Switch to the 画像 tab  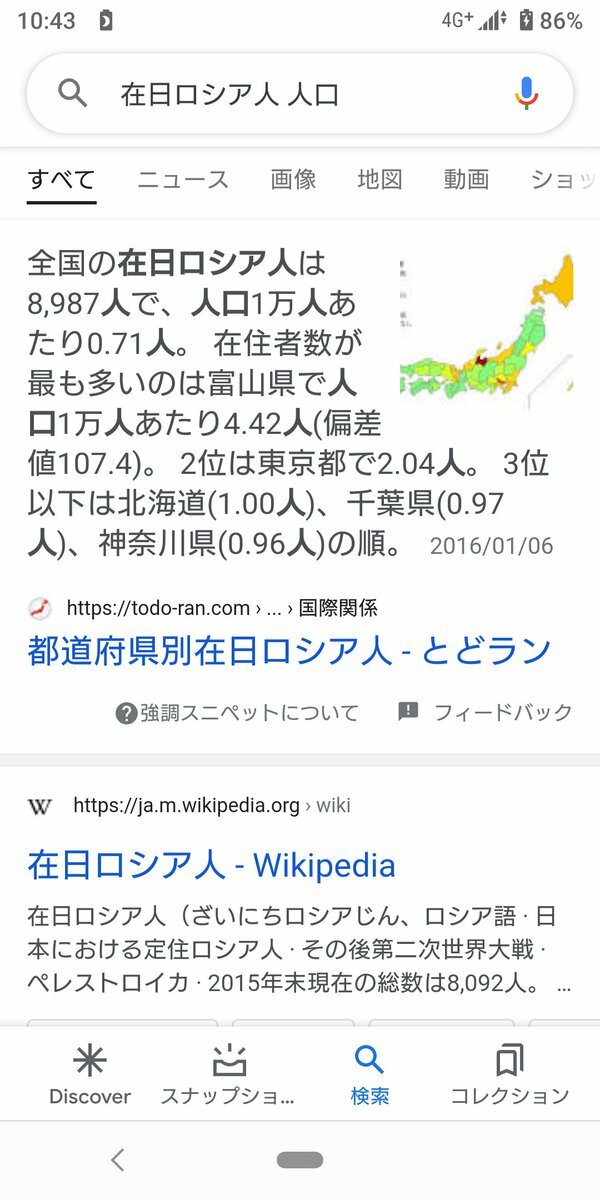coord(293,180)
